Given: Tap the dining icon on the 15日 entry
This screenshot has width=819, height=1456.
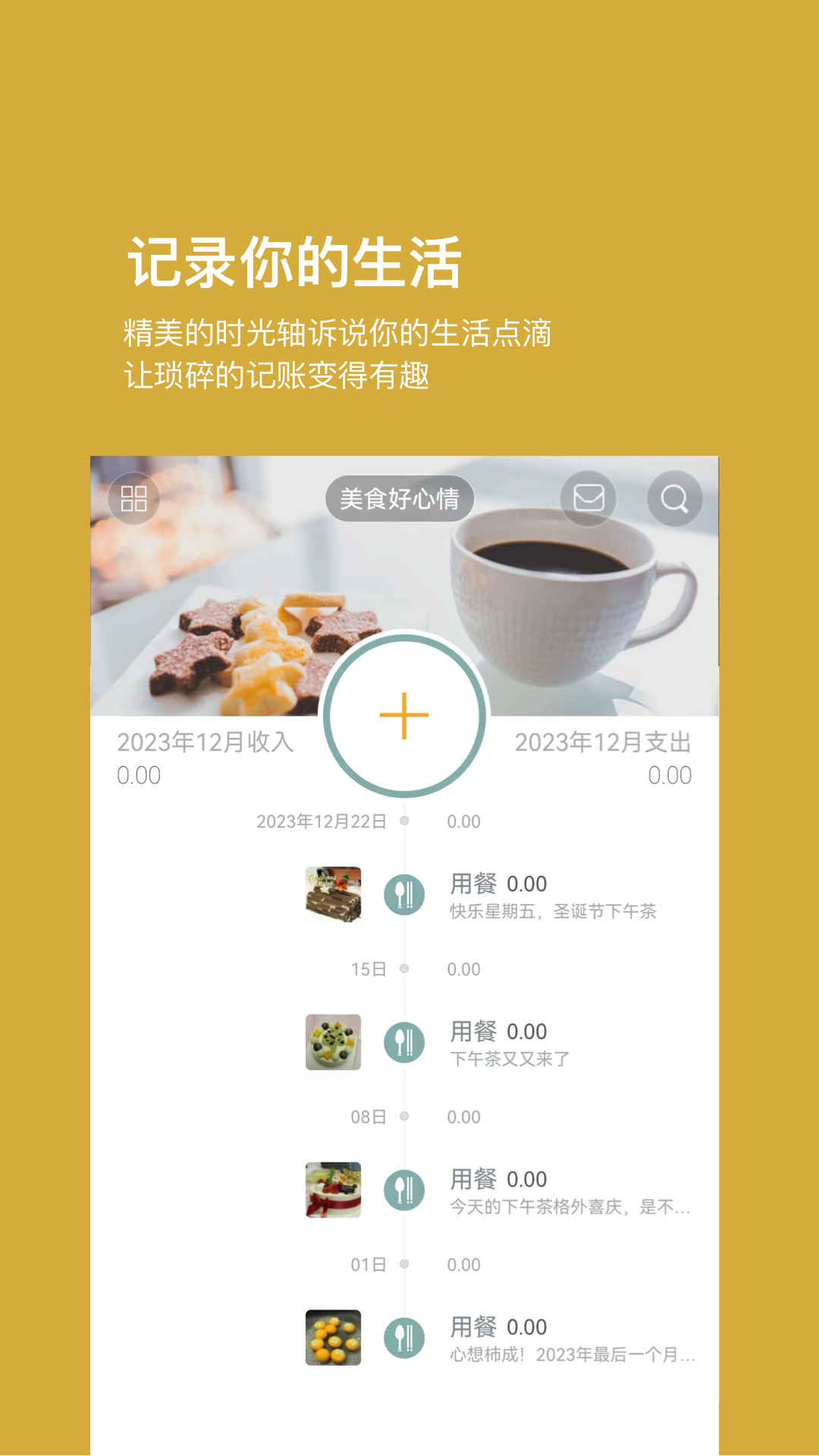Looking at the screenshot, I should [404, 1043].
